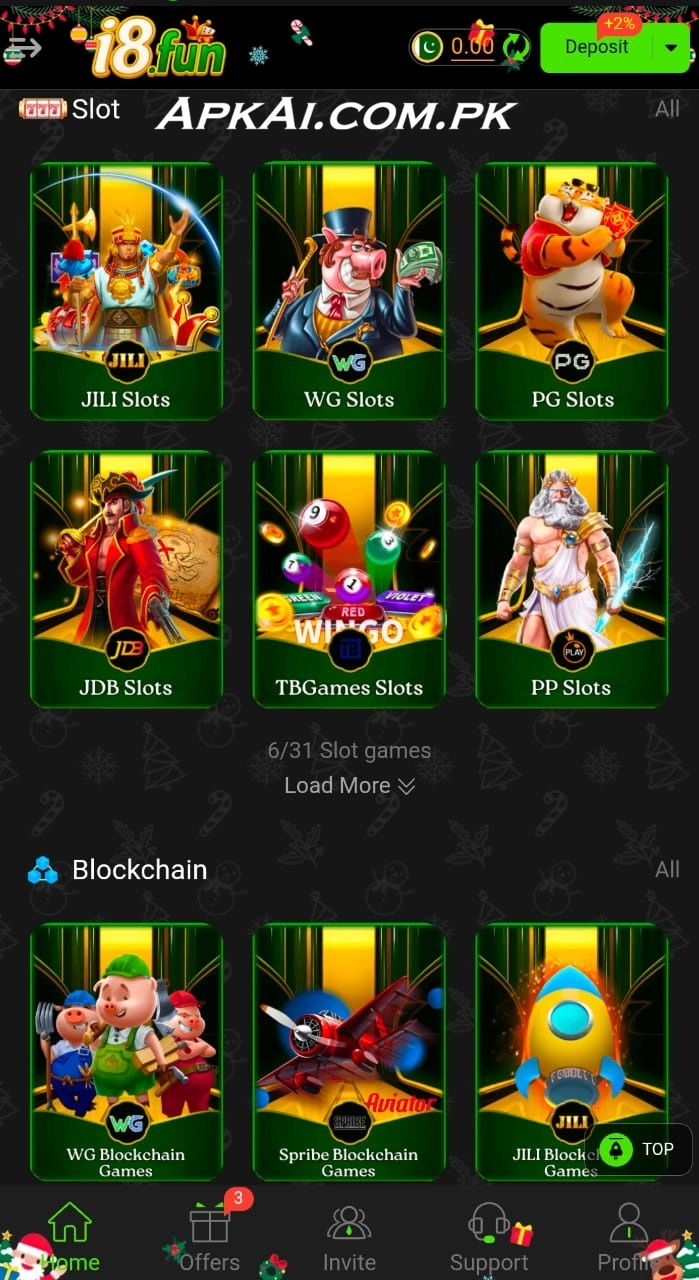Select TBGames Slots
Screen dimensions: 699x1280
[349, 579]
